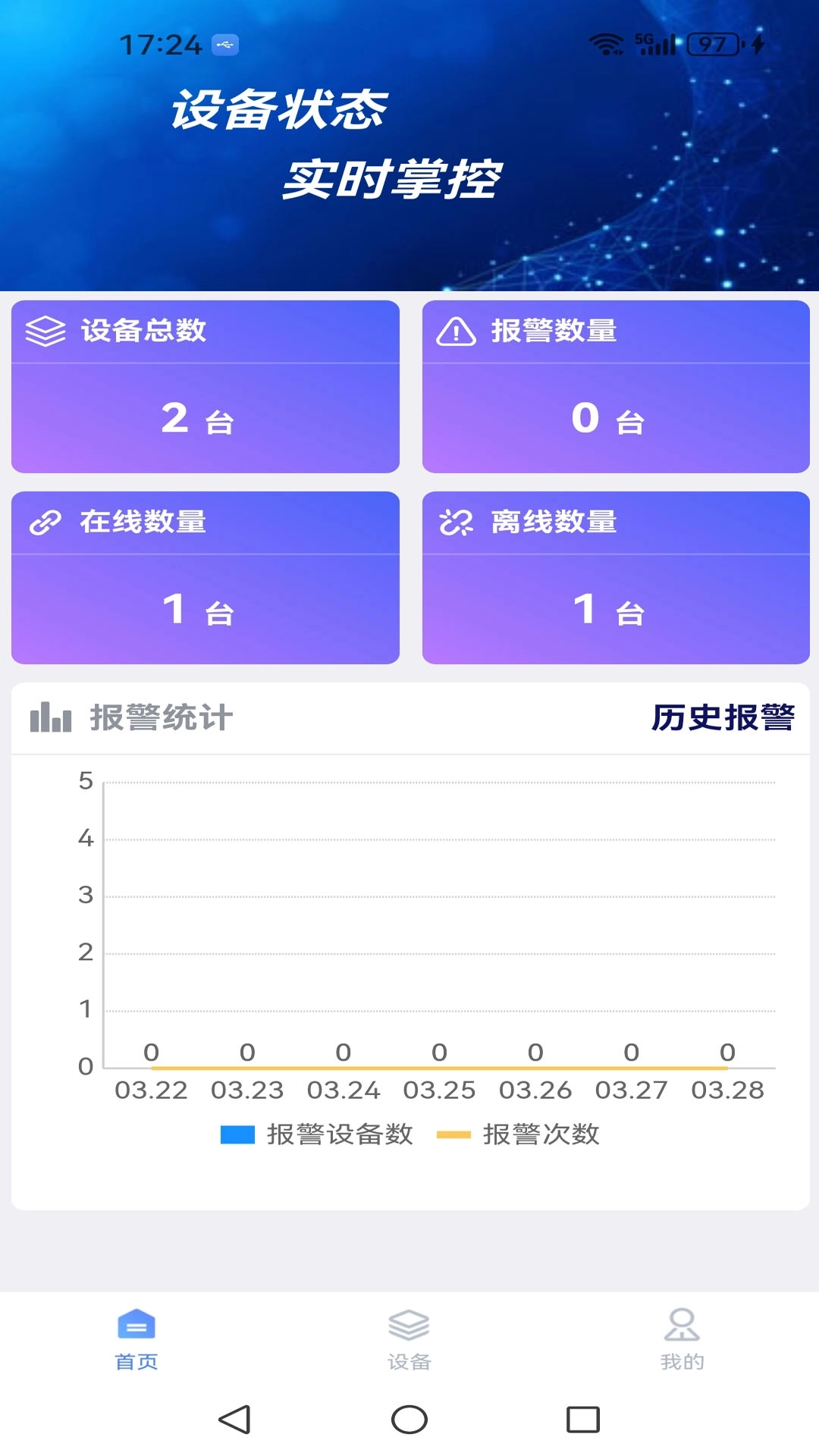Click the yellow alarm count line in the chart
Viewport: 819px width, 1456px height.
(440, 1065)
